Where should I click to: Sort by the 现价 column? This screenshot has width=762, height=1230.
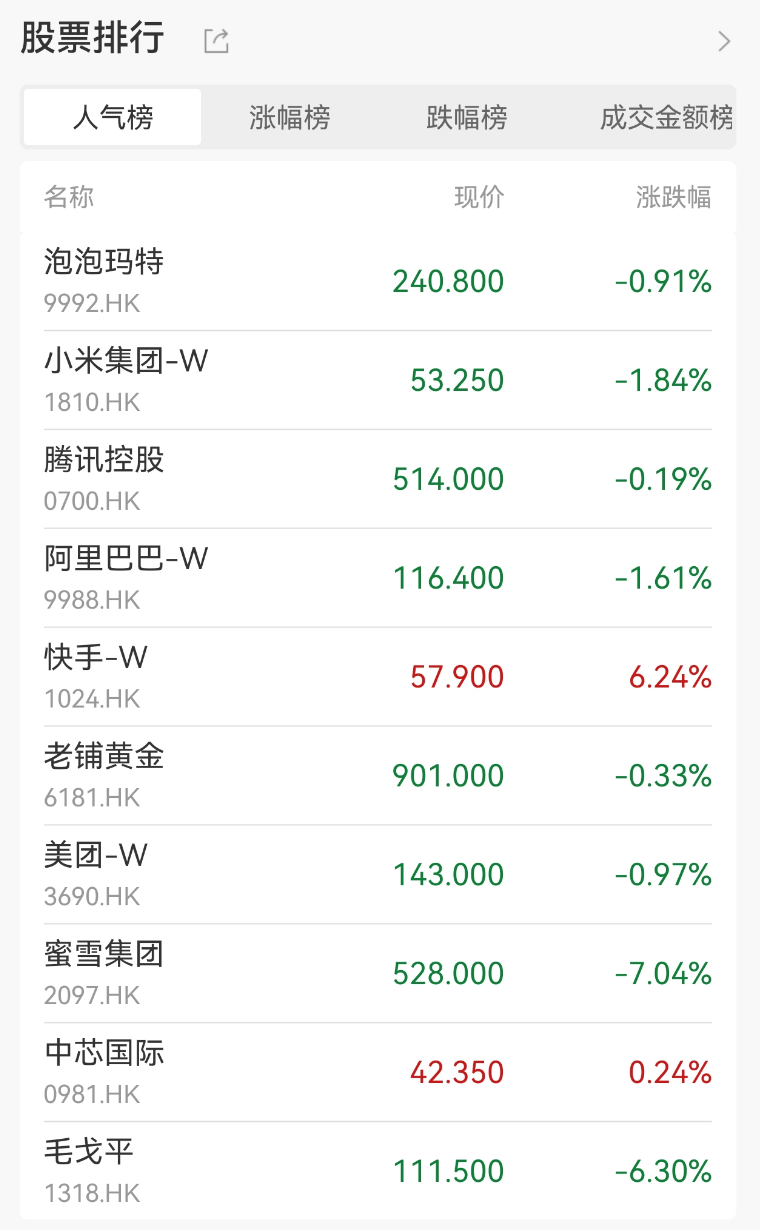coord(480,198)
